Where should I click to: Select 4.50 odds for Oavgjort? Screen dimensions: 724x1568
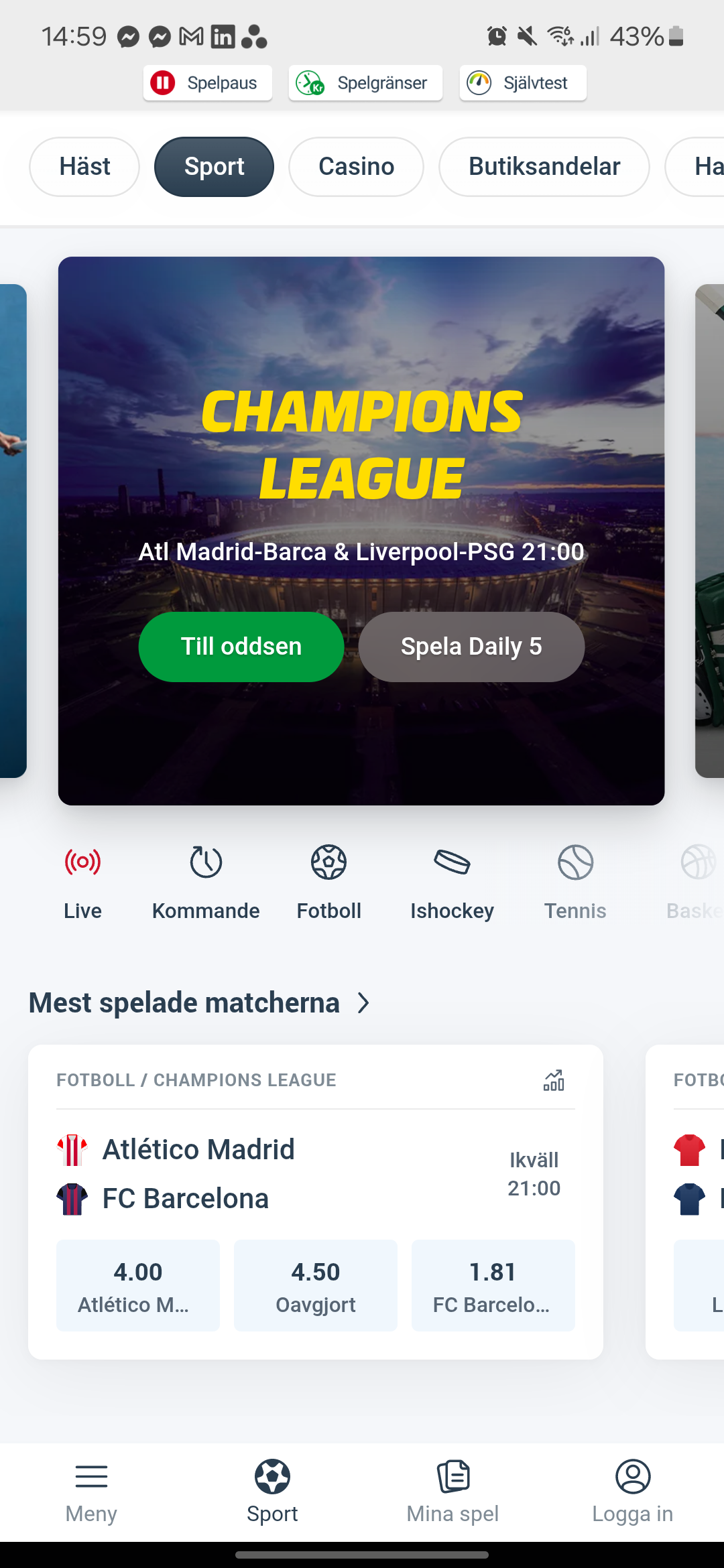click(x=316, y=1285)
